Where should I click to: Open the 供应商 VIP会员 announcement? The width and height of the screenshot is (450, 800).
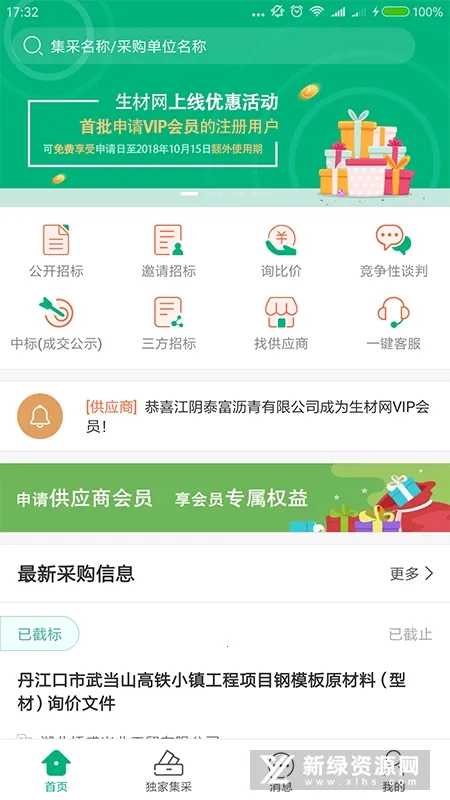225,416
